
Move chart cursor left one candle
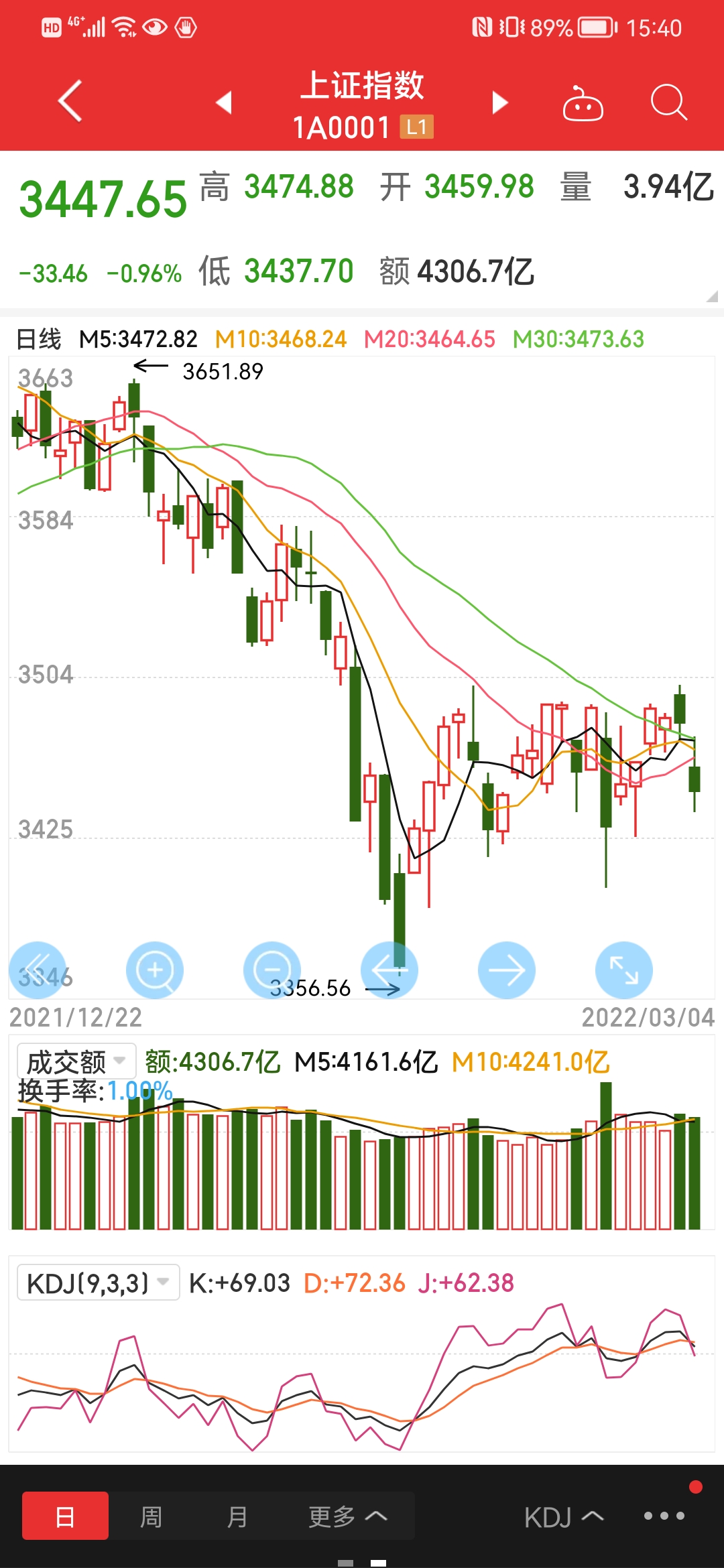[389, 970]
